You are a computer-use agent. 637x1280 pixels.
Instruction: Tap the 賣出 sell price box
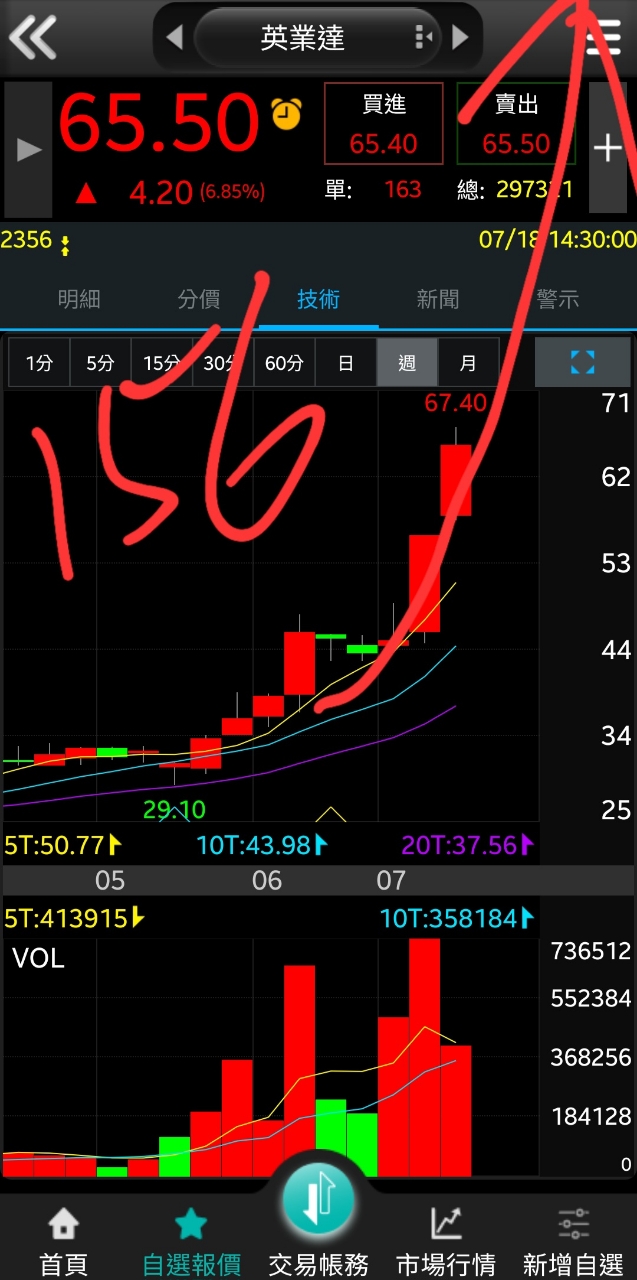point(516,124)
